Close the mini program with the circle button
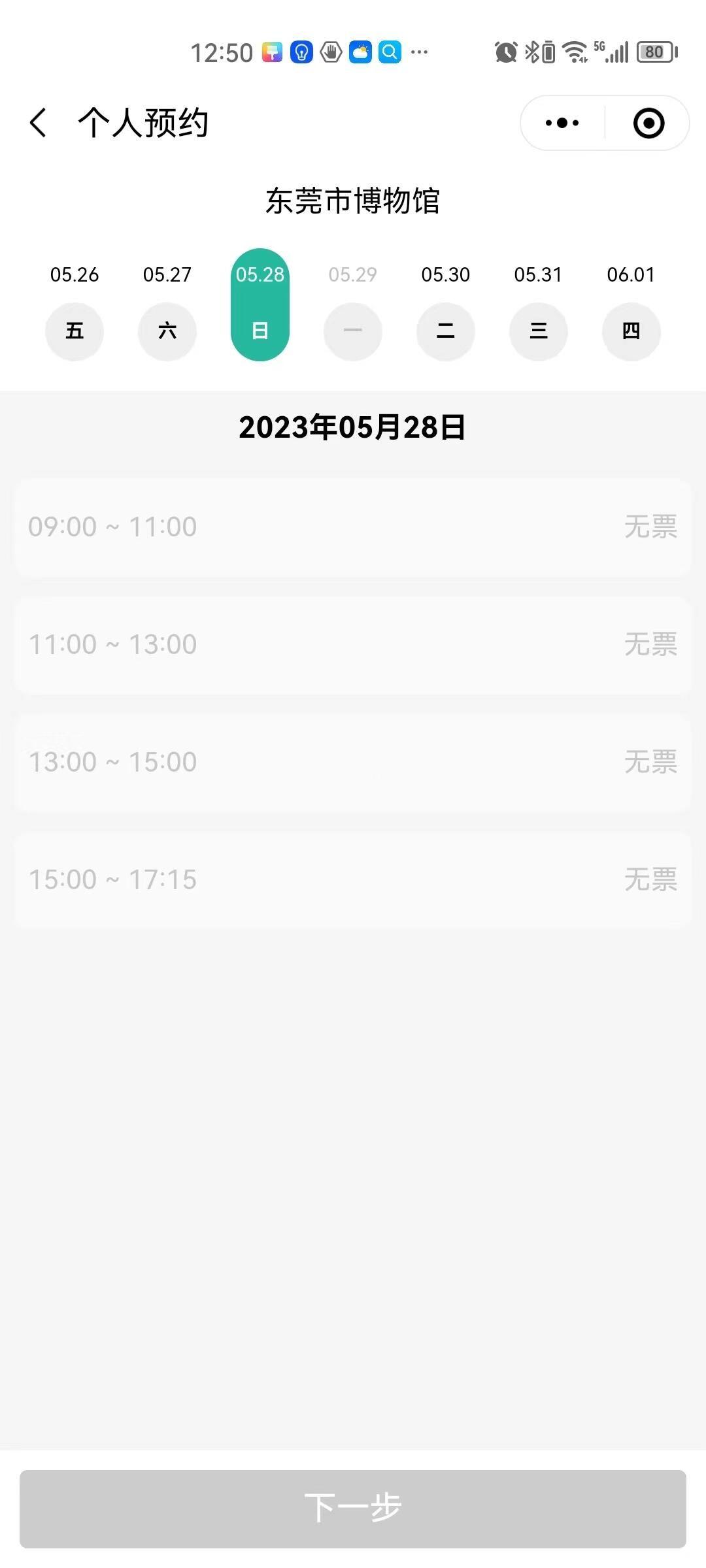The width and height of the screenshot is (706, 1568). (x=648, y=123)
